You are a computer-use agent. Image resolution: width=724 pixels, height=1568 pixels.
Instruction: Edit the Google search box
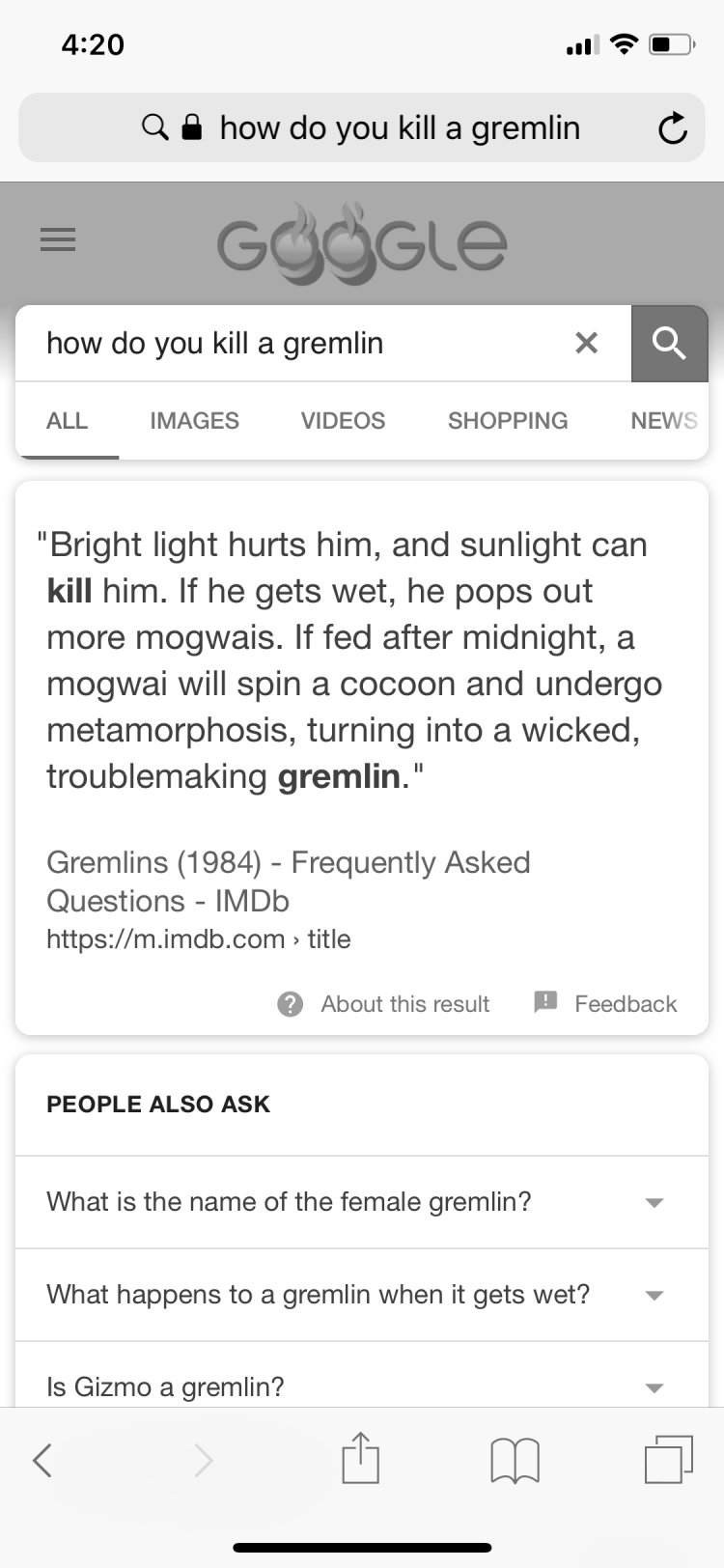tap(304, 343)
